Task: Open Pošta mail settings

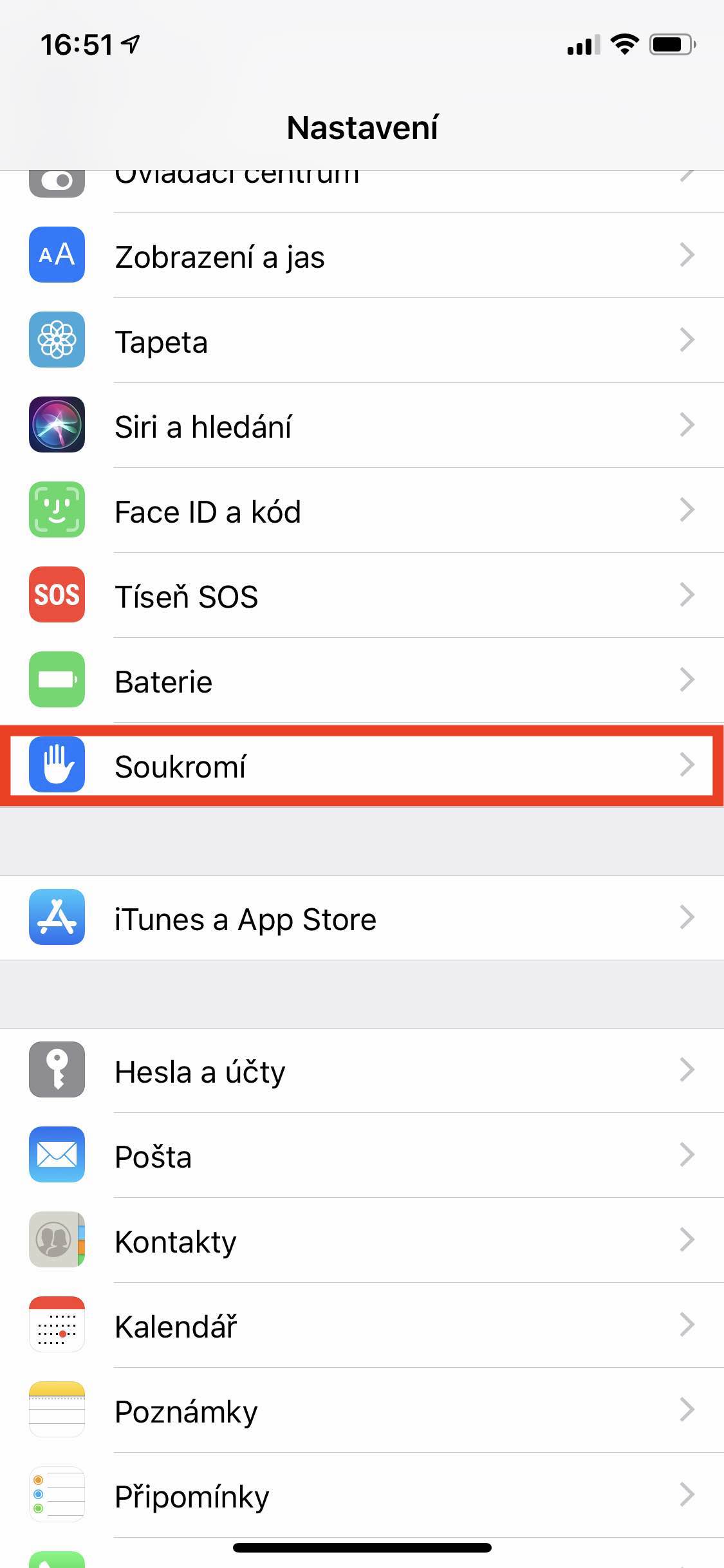Action: tap(360, 1155)
